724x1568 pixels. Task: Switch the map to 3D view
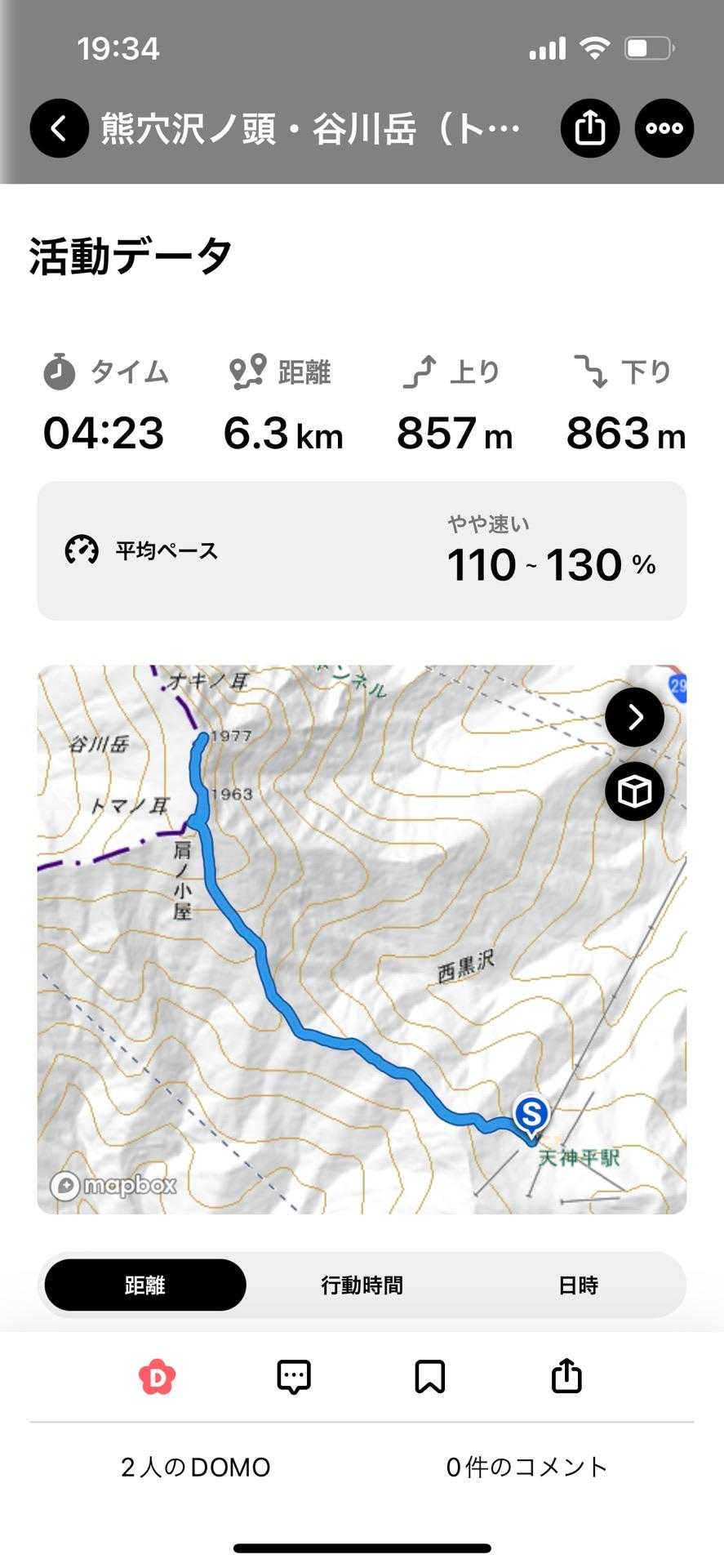point(634,791)
